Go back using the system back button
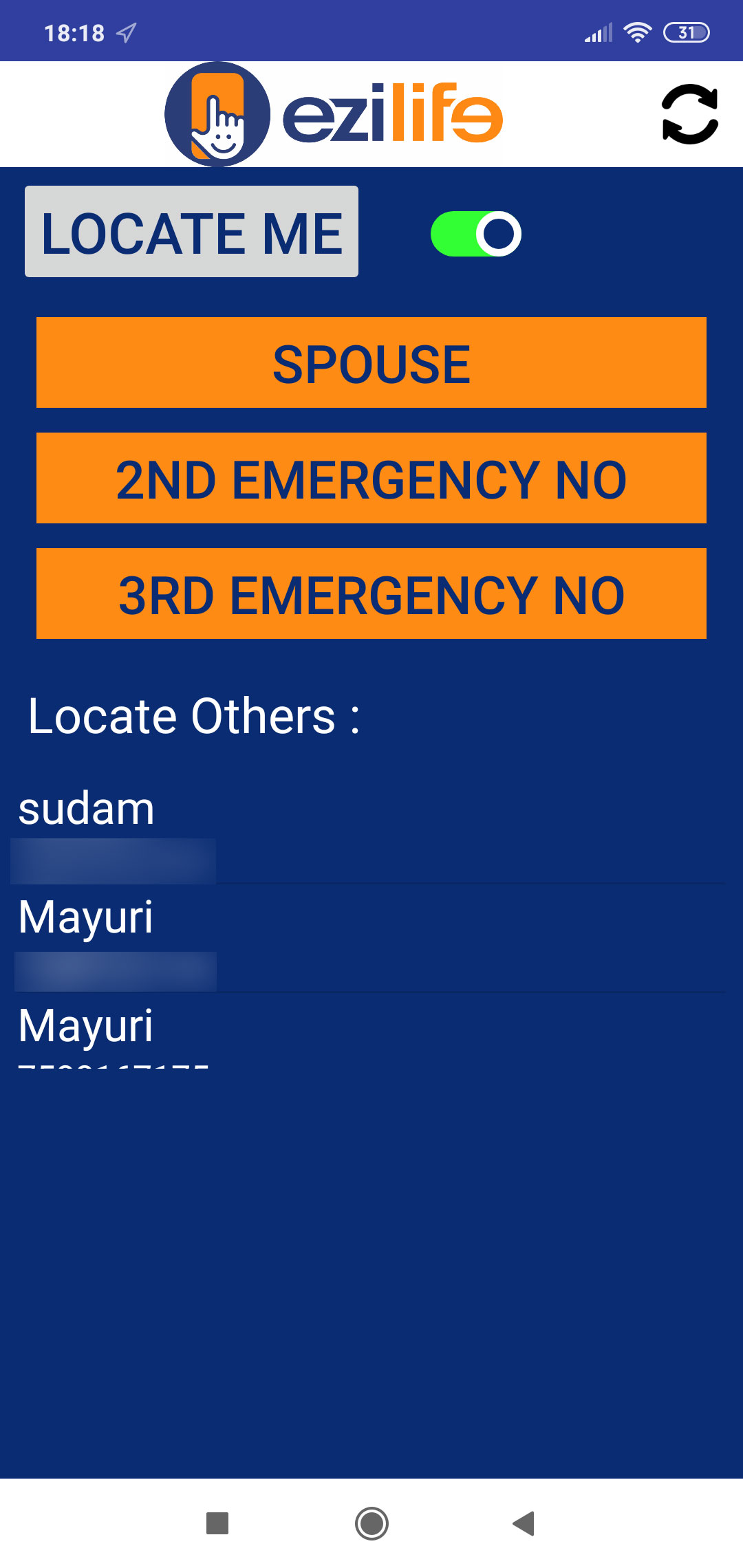Viewport: 743px width, 1568px height. point(524,1523)
